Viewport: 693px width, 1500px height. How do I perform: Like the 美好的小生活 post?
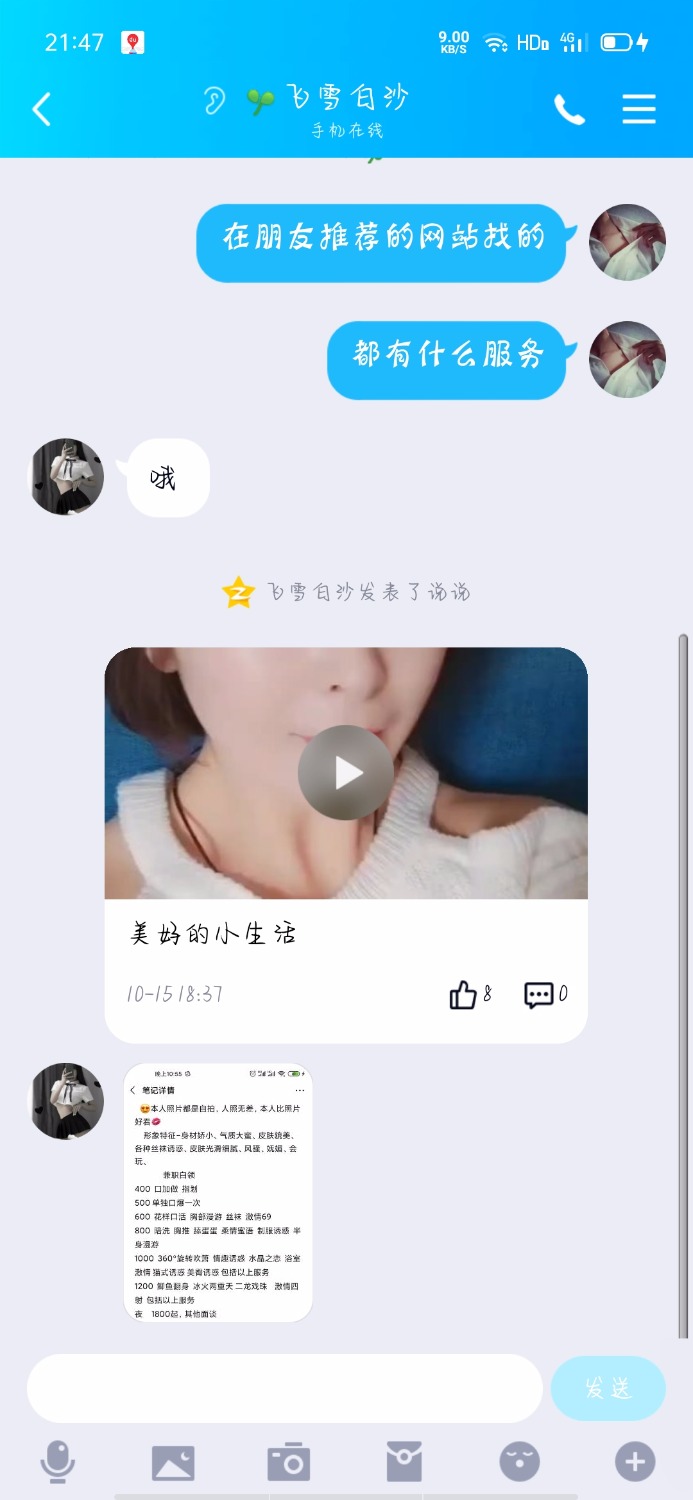[x=463, y=994]
